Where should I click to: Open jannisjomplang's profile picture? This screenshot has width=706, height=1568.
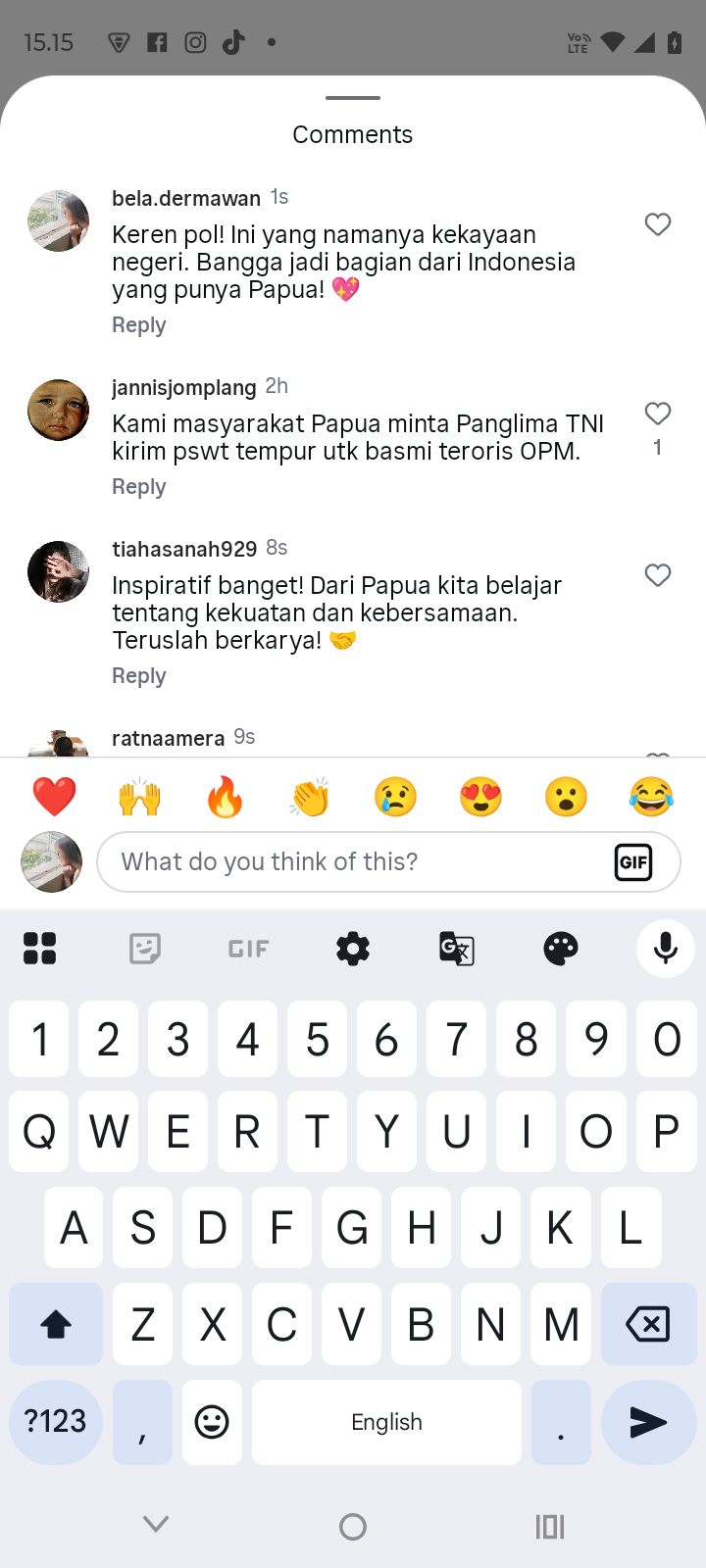pos(59,410)
